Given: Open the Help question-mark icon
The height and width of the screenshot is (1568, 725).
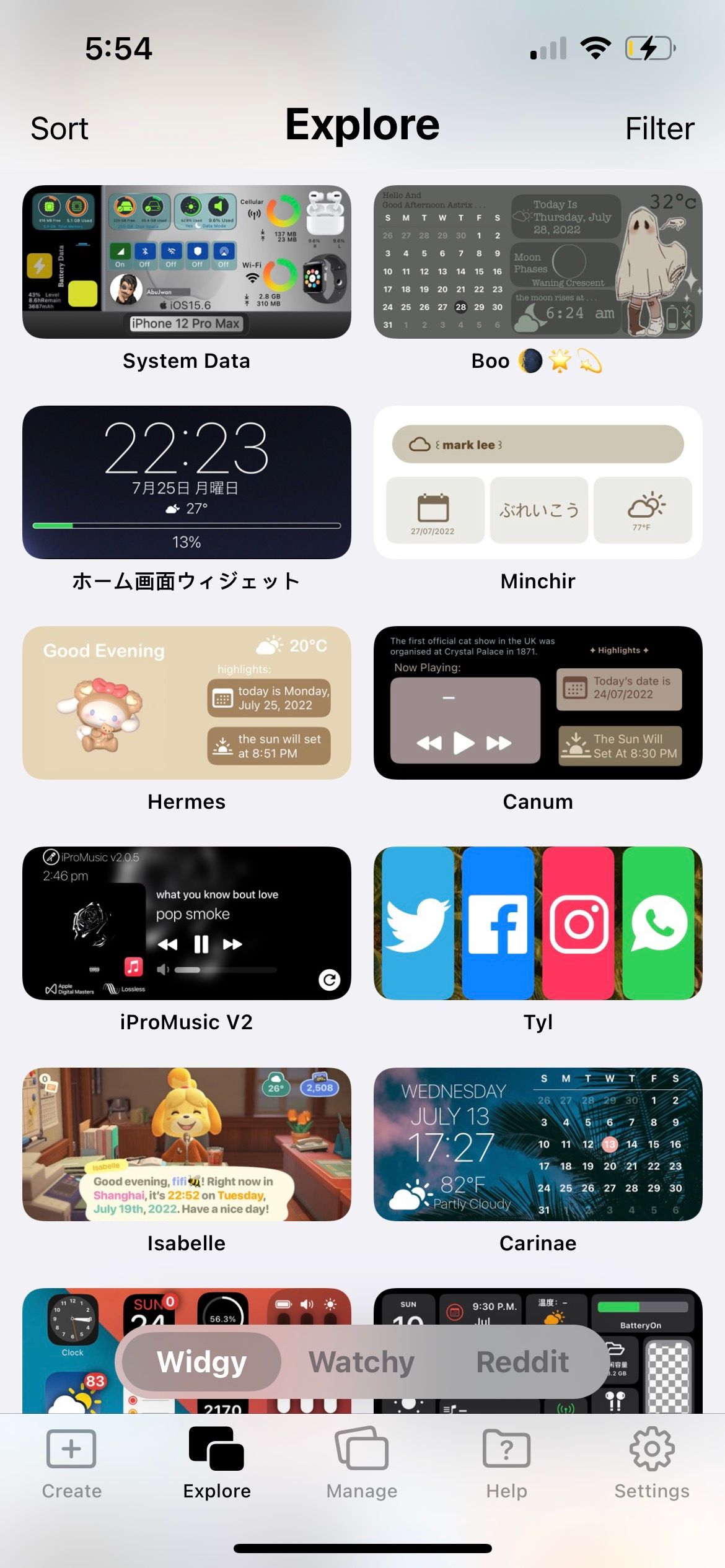Looking at the screenshot, I should (x=507, y=1449).
